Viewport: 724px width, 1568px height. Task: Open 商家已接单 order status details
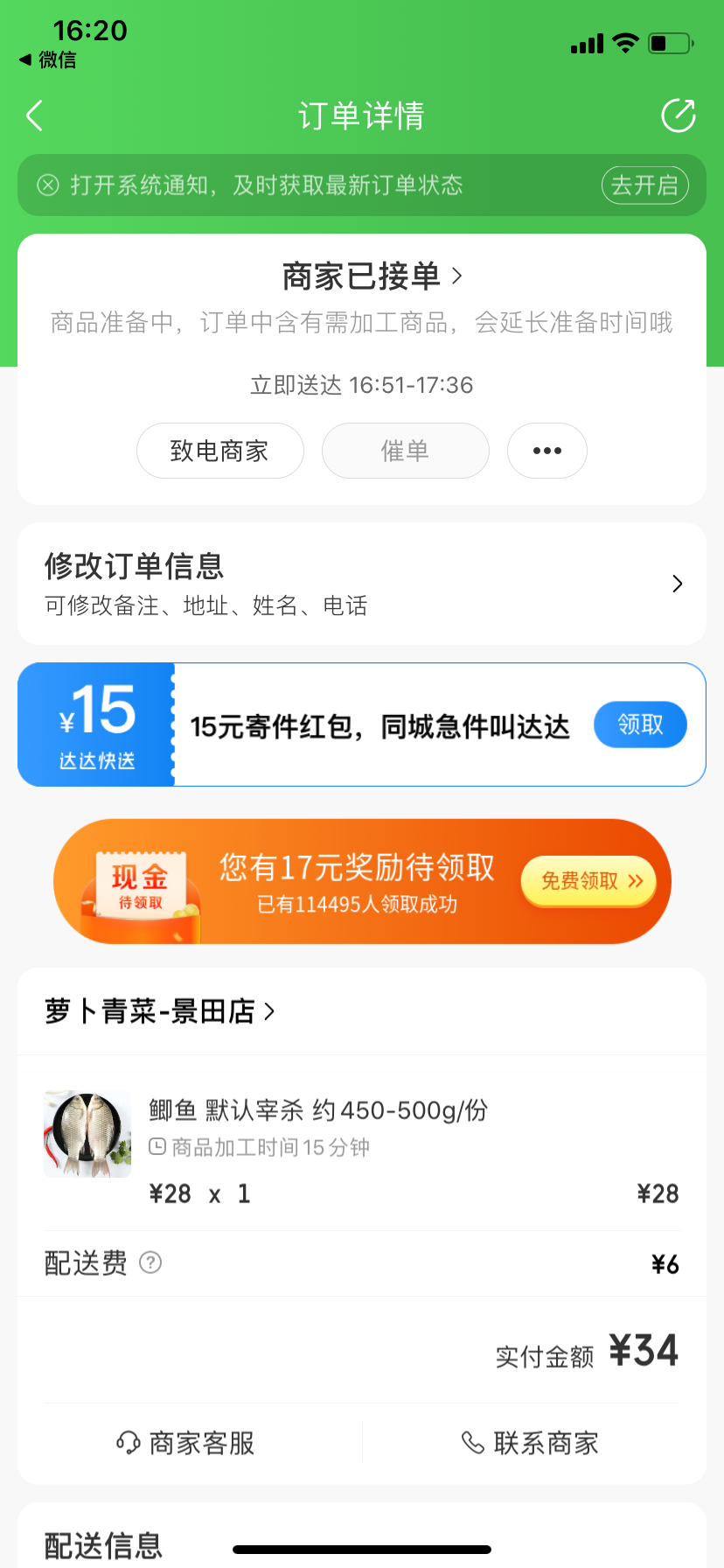372,276
